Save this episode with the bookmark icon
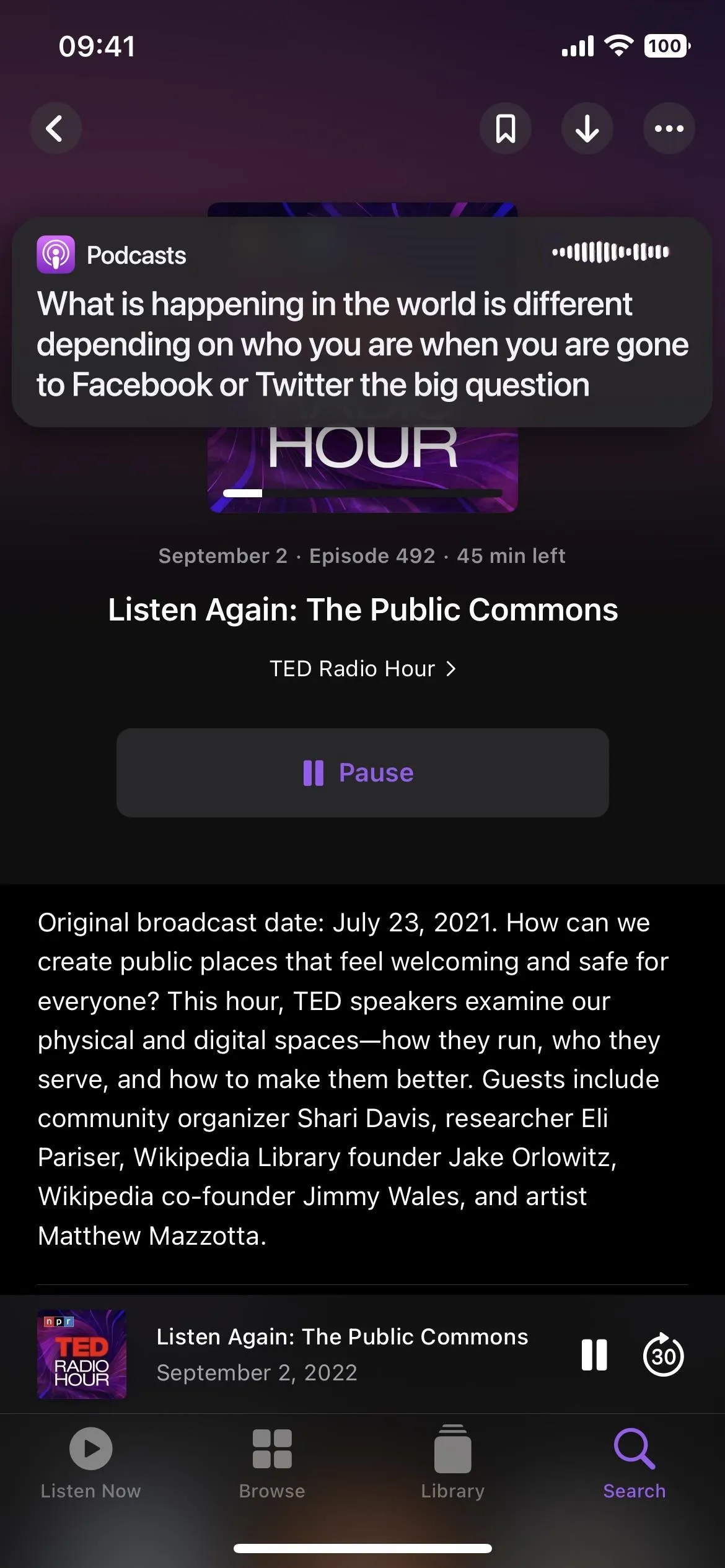 [x=506, y=129]
